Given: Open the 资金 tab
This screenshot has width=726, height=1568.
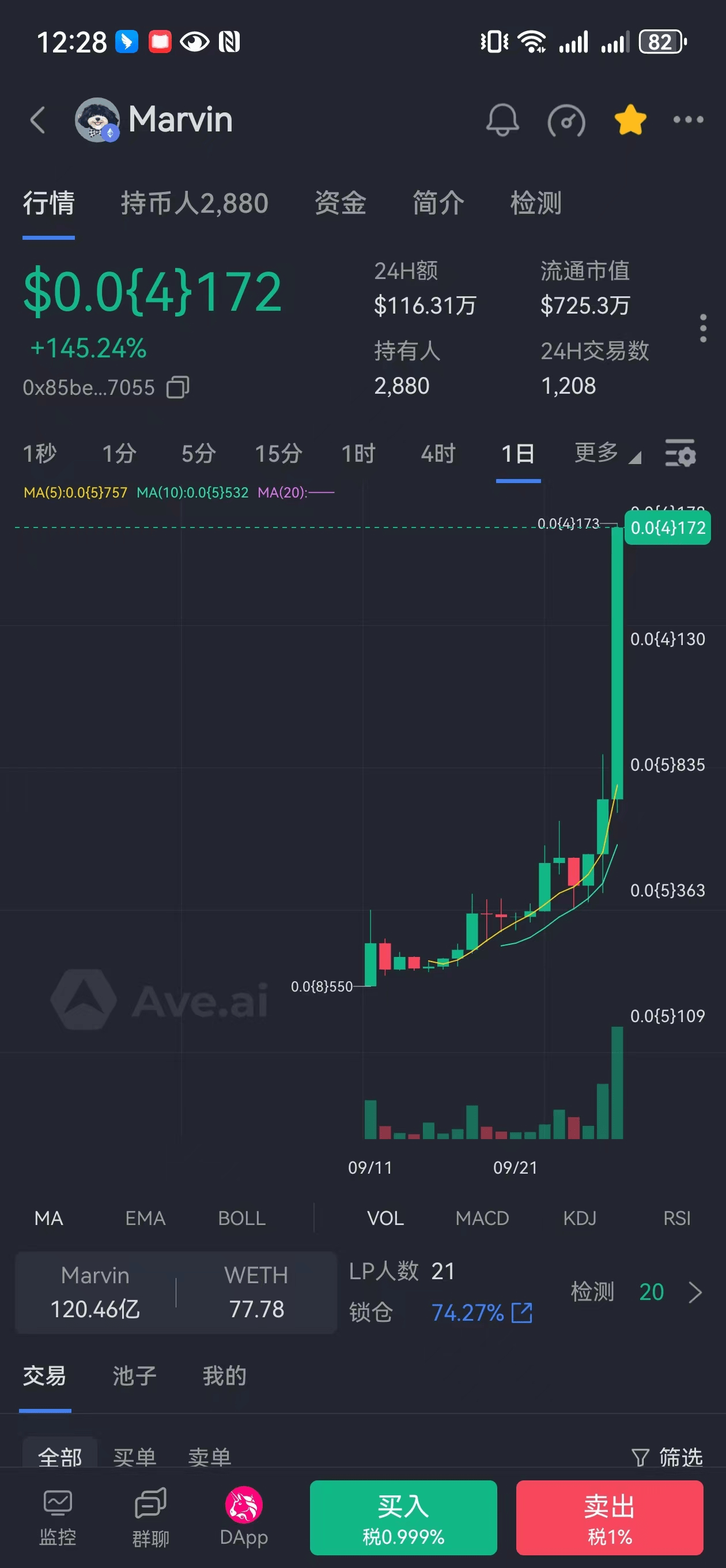Looking at the screenshot, I should click(x=340, y=203).
